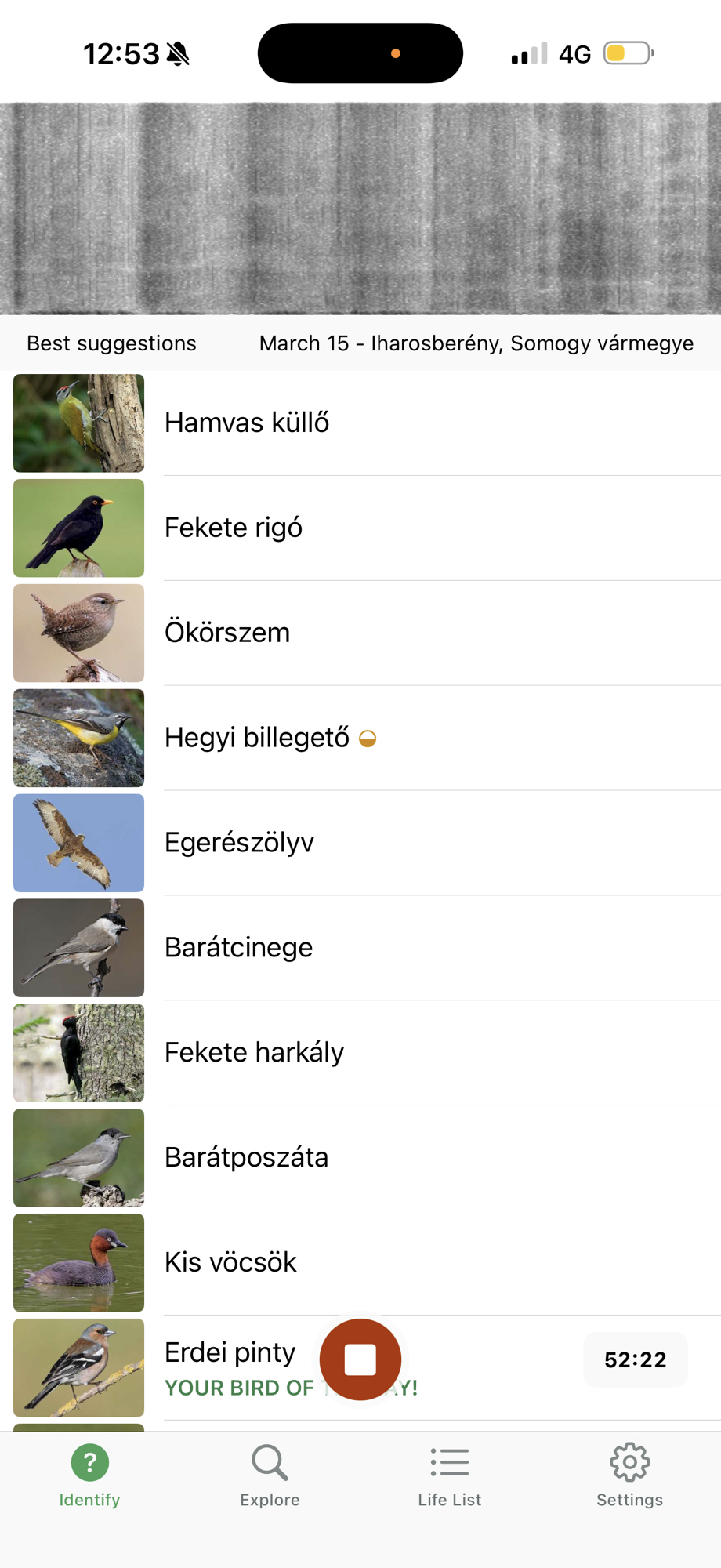Open the Hamvas küllő suggestion
This screenshot has width=721, height=1568.
[x=247, y=423]
